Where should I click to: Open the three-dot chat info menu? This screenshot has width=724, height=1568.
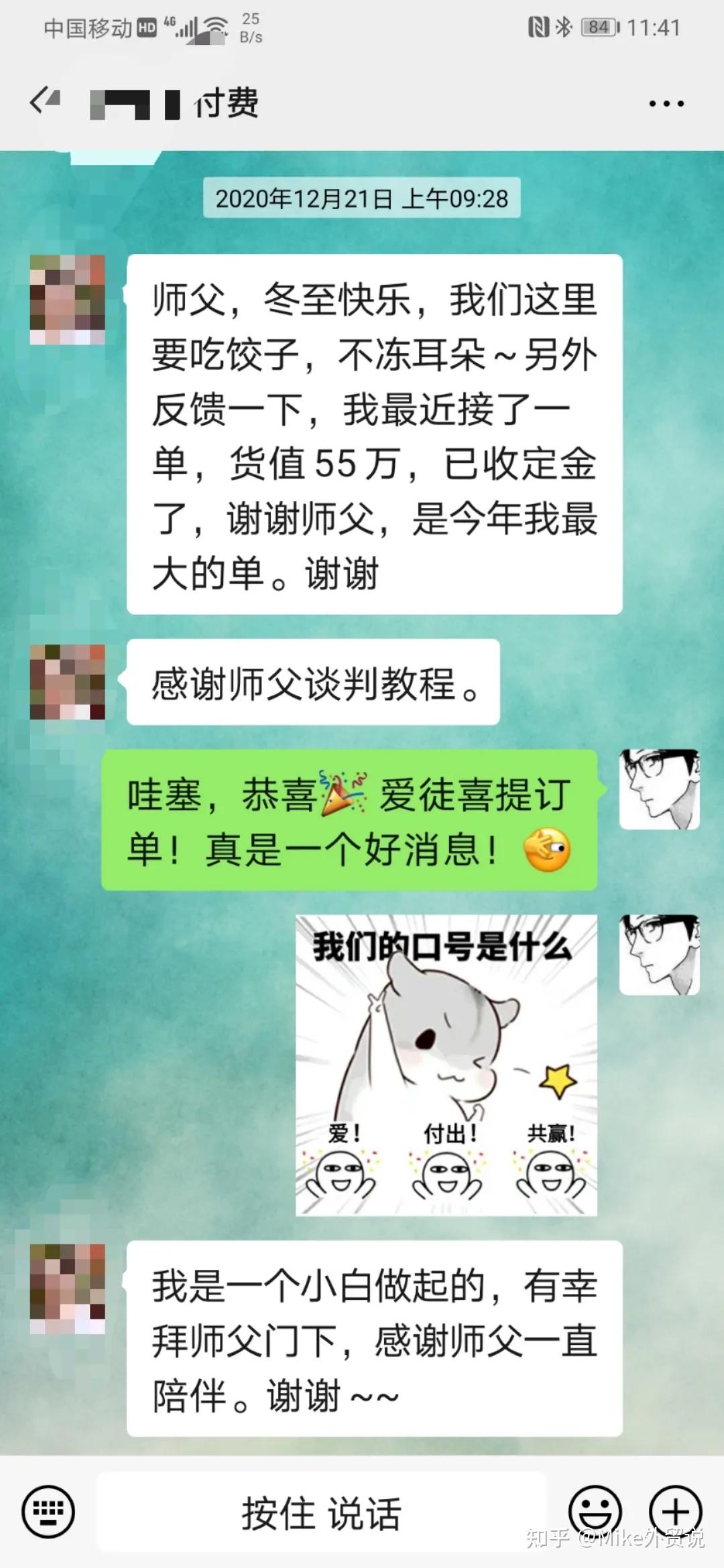tap(666, 104)
